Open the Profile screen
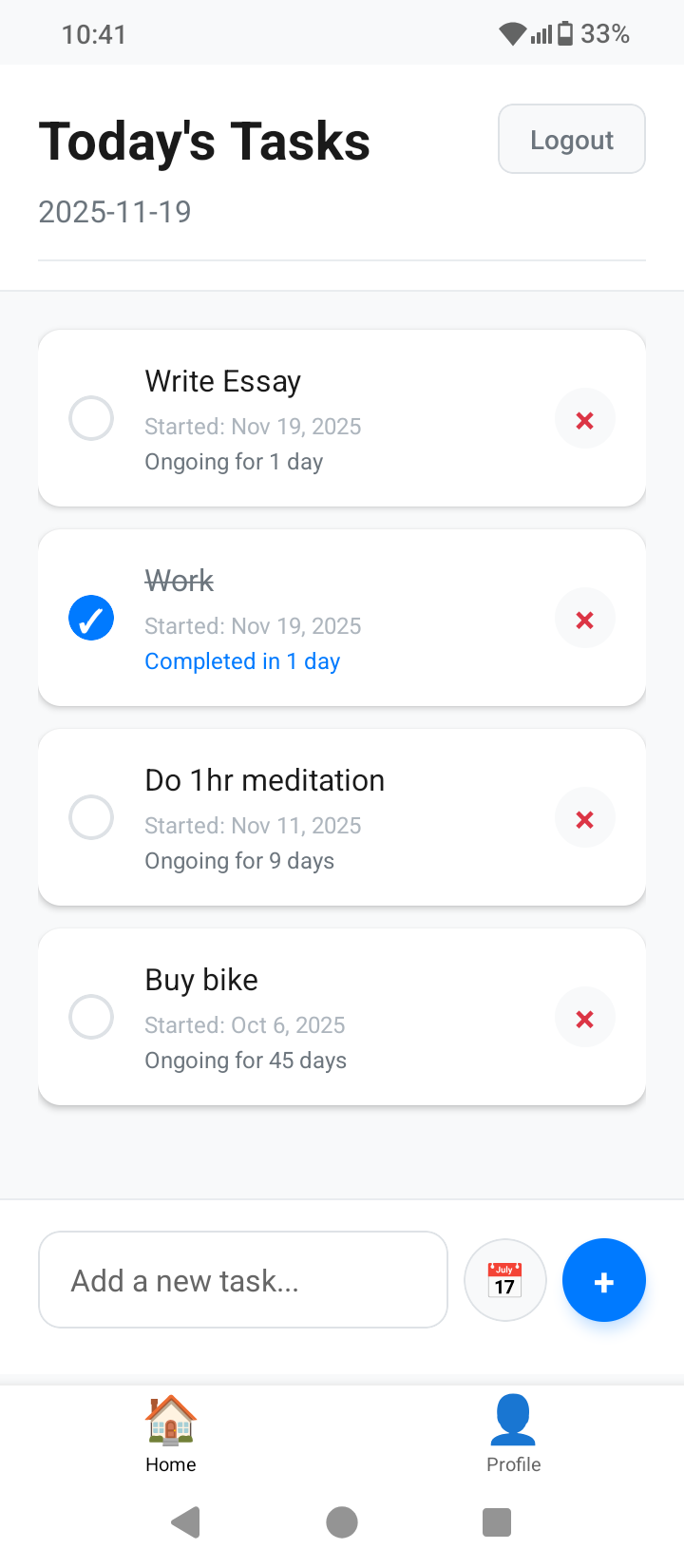The height and width of the screenshot is (1568, 684). [512, 1433]
